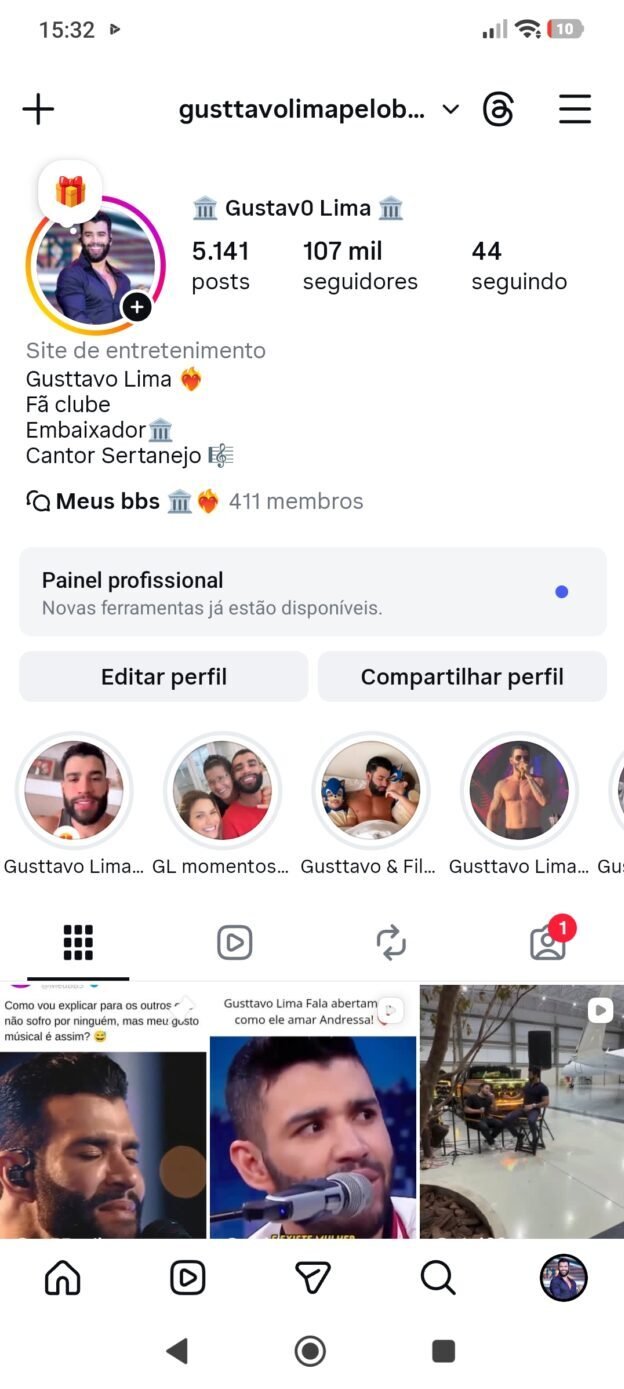624x1389 pixels.
Task: Open the Threads icon
Action: tap(498, 109)
